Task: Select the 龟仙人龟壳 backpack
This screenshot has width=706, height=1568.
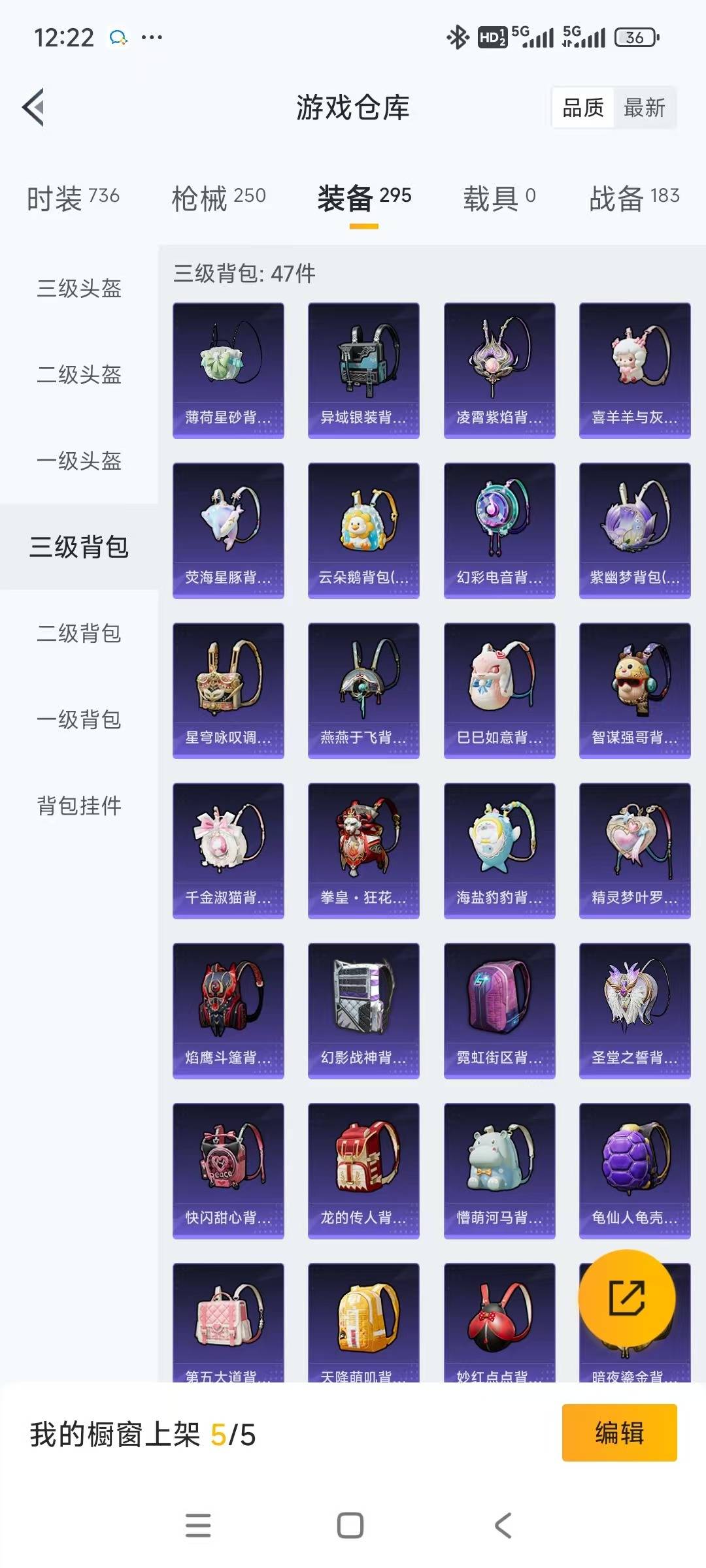Action: [x=634, y=1169]
